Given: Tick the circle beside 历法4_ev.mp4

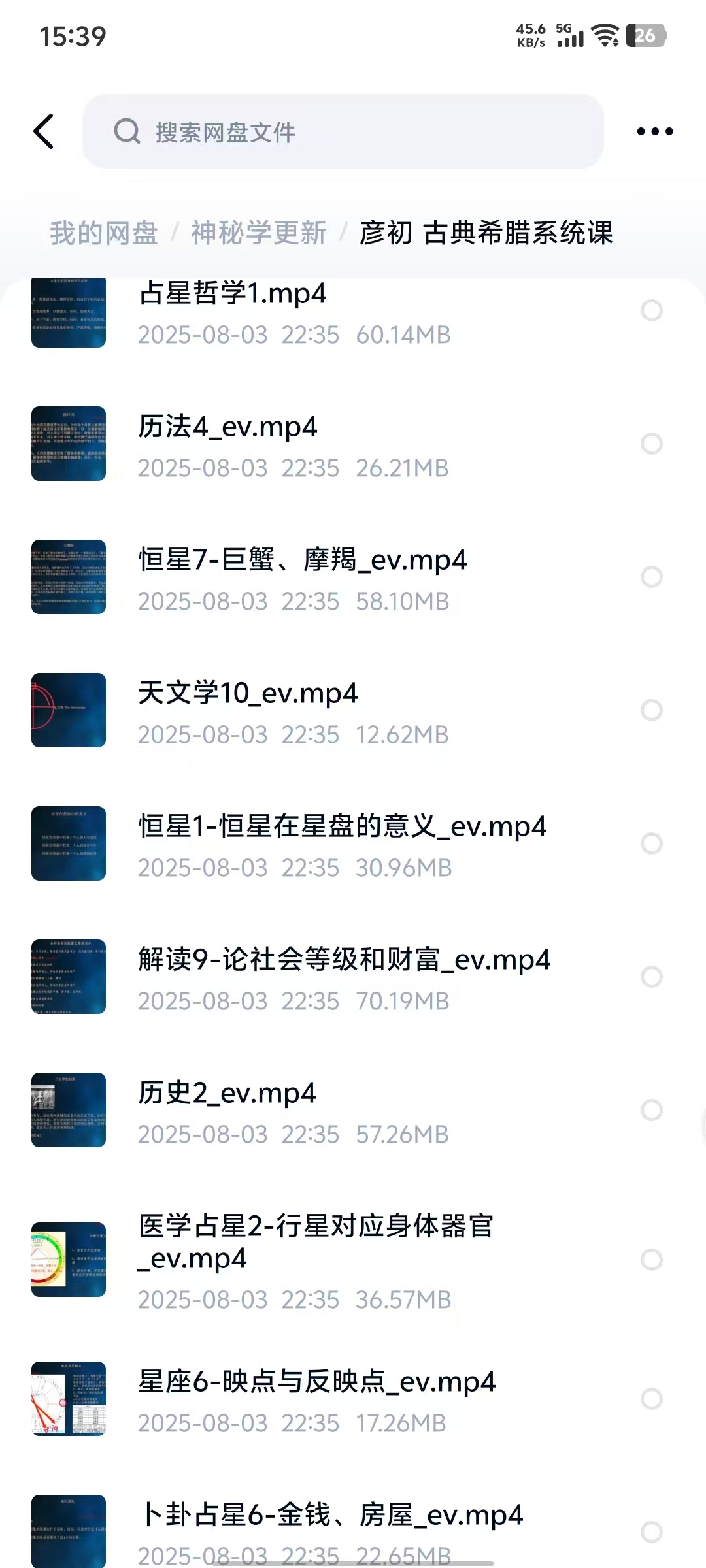Looking at the screenshot, I should coord(651,444).
